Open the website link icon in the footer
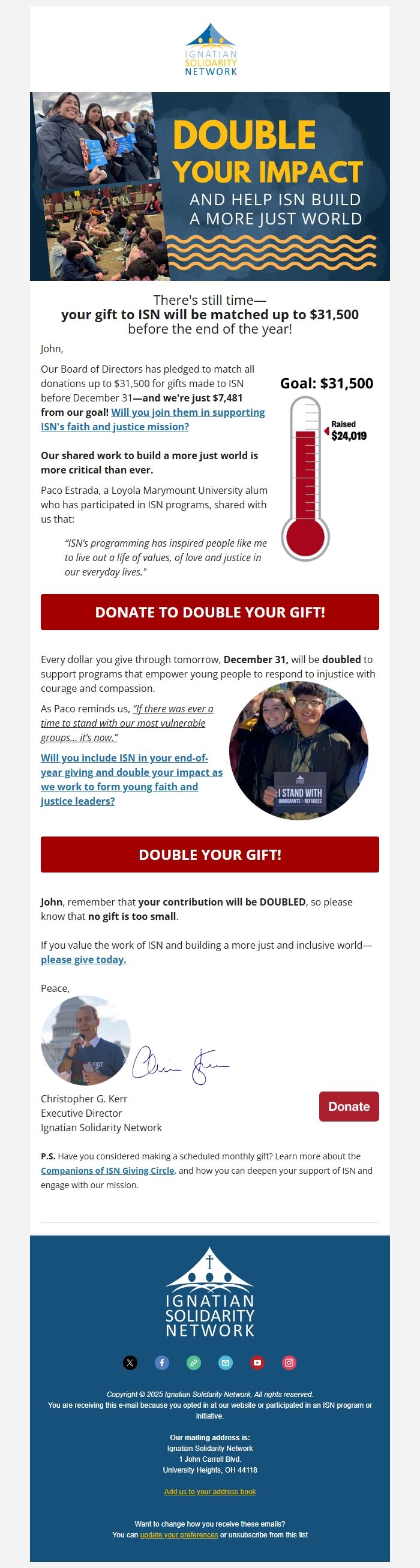Image resolution: width=420 pixels, height=1568 pixels. 194,1362
